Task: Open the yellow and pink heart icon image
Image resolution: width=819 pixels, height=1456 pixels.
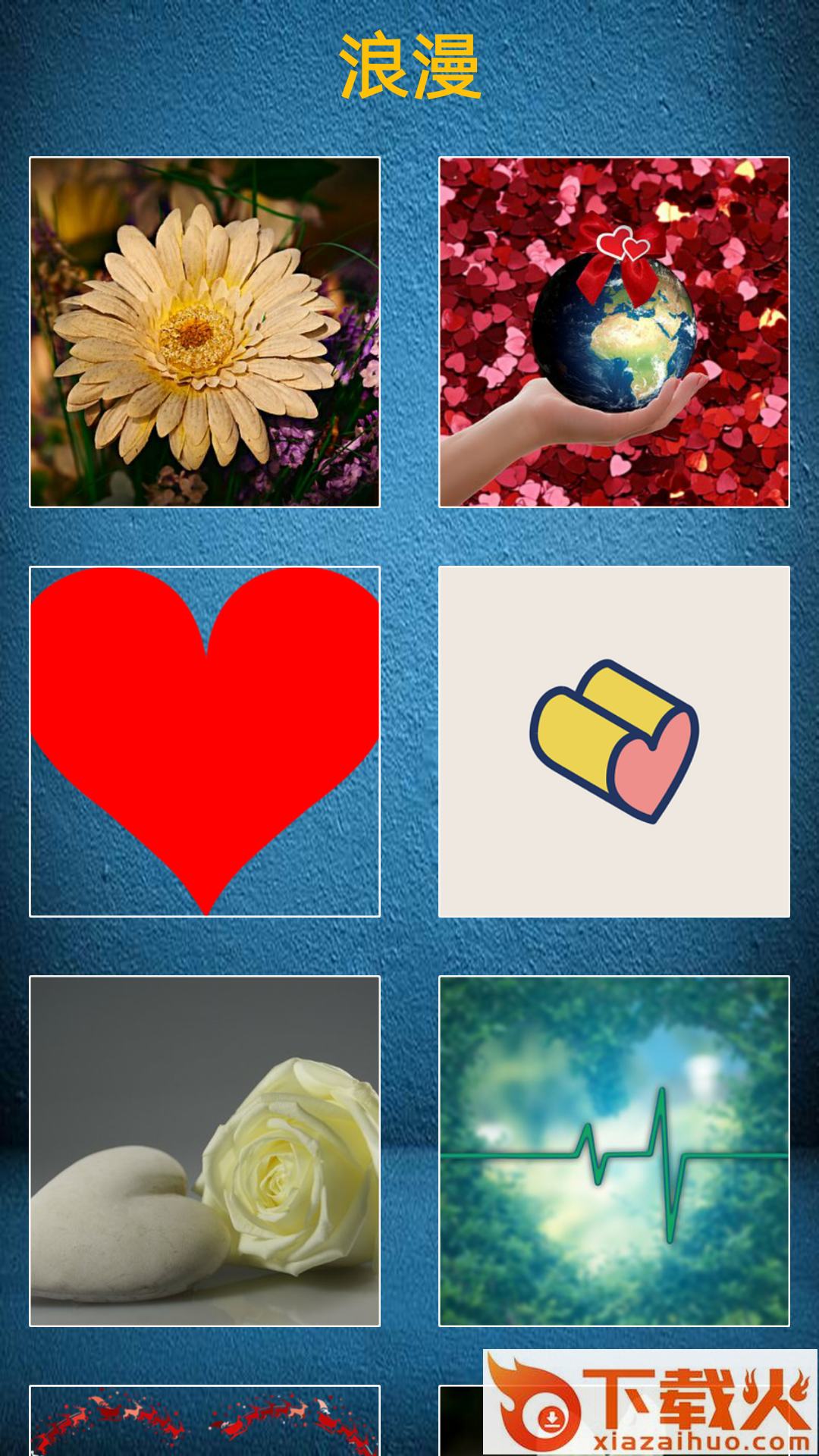Action: point(614,742)
